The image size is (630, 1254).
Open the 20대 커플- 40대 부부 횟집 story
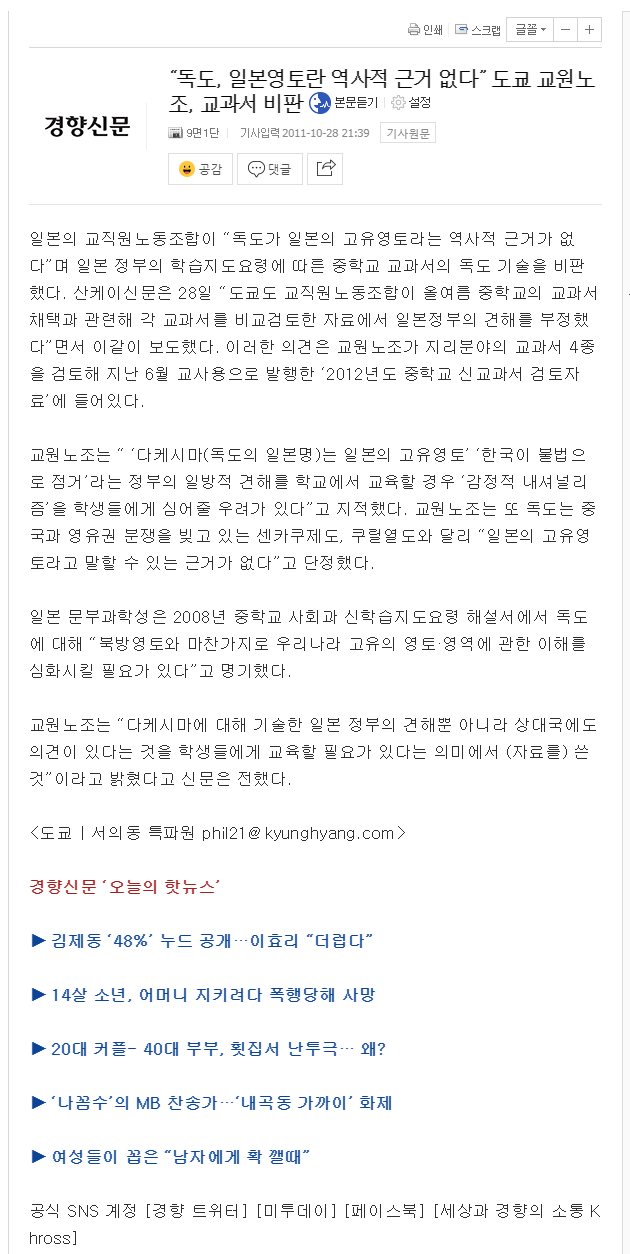pyautogui.click(x=208, y=1049)
